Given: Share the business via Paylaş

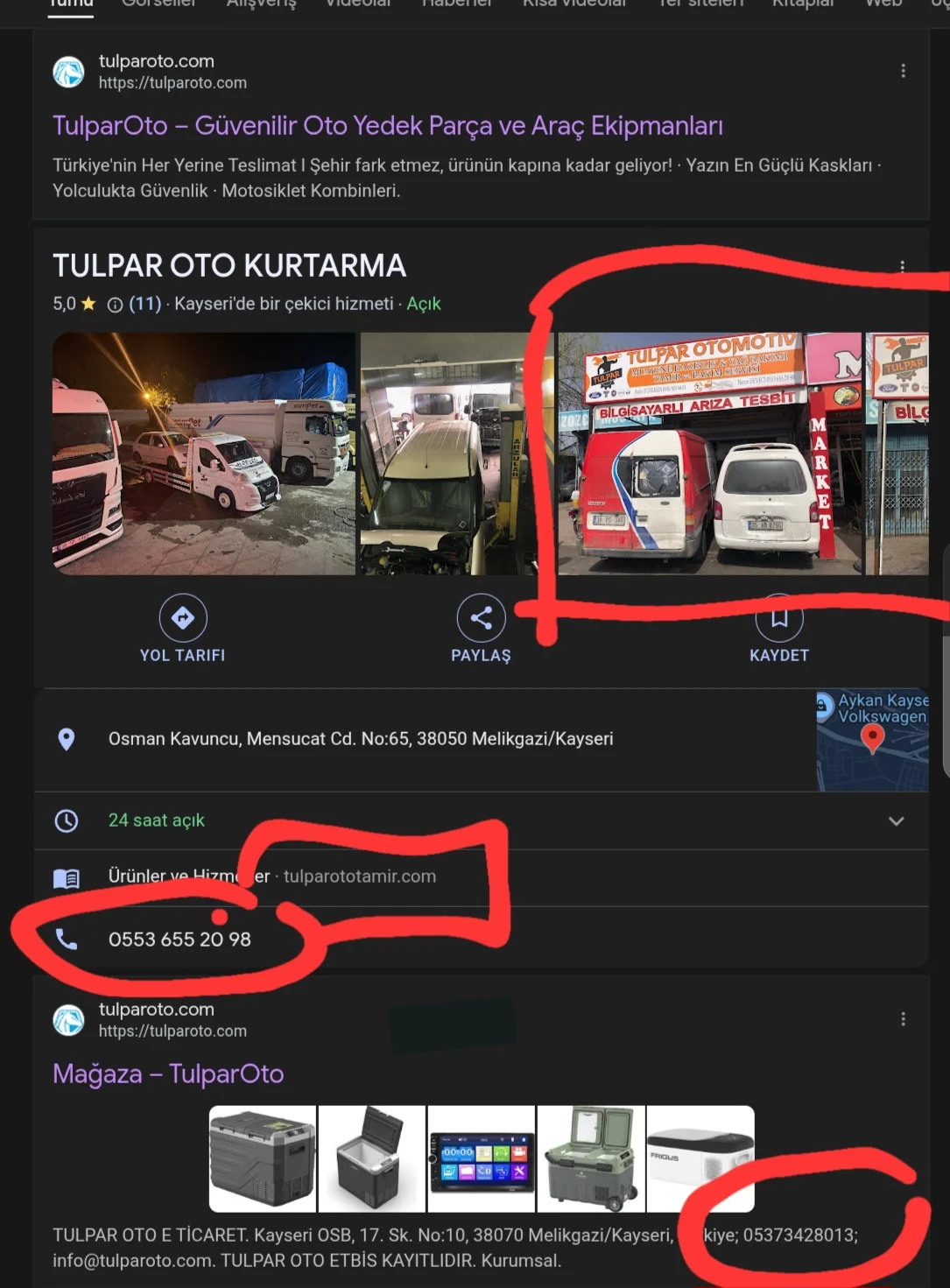Looking at the screenshot, I should (481, 630).
